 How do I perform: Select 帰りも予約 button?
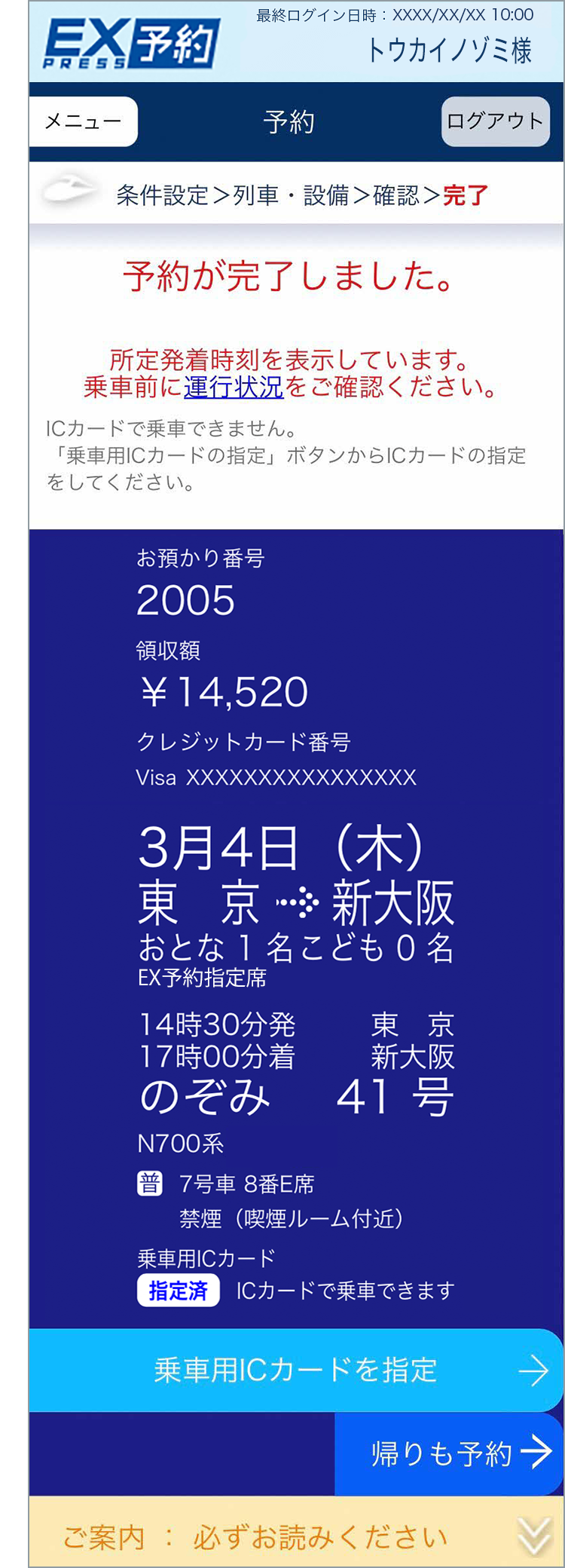(449, 1453)
